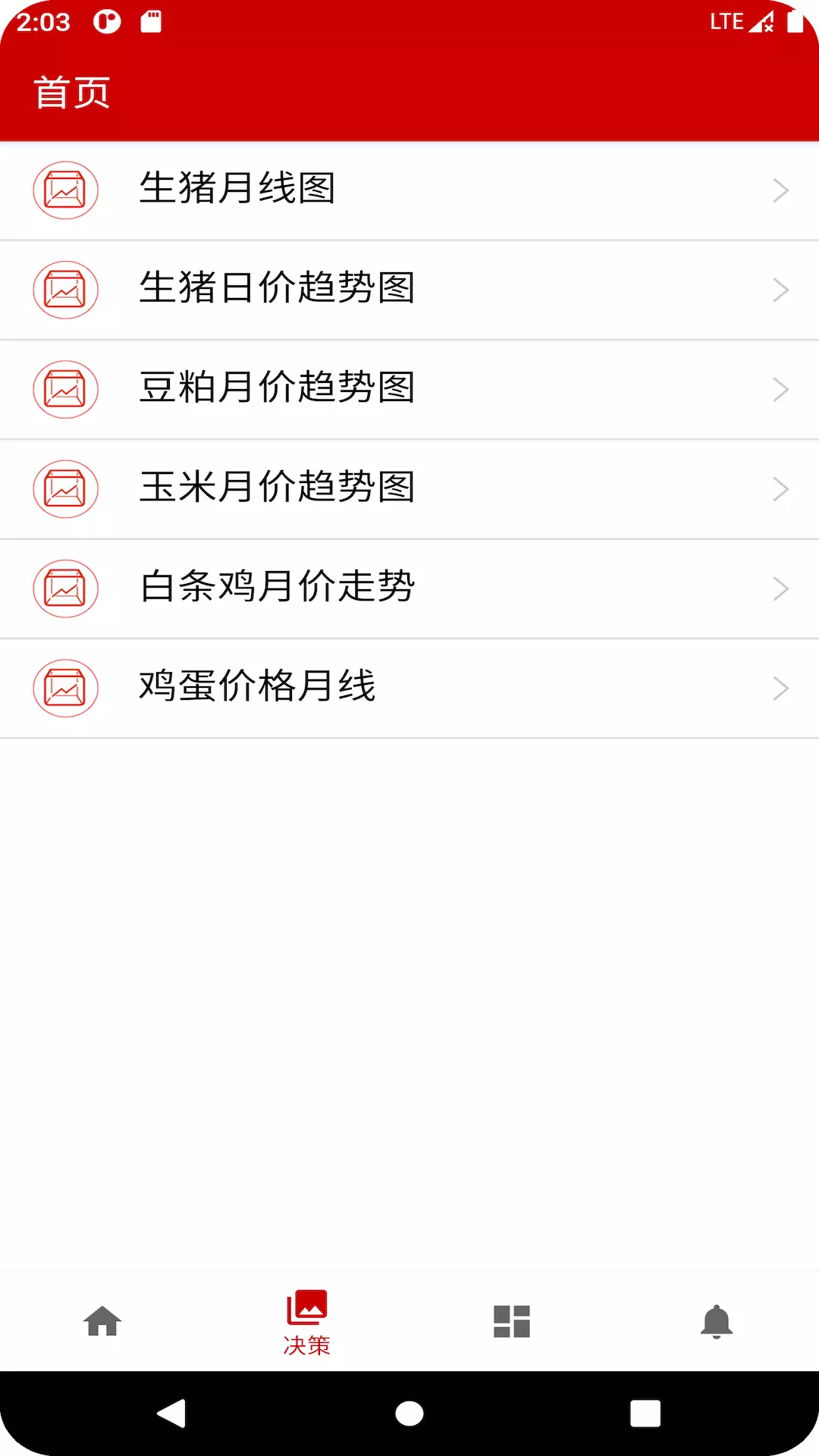Switch to the home tab
The width and height of the screenshot is (819, 1456).
pos(102,1322)
